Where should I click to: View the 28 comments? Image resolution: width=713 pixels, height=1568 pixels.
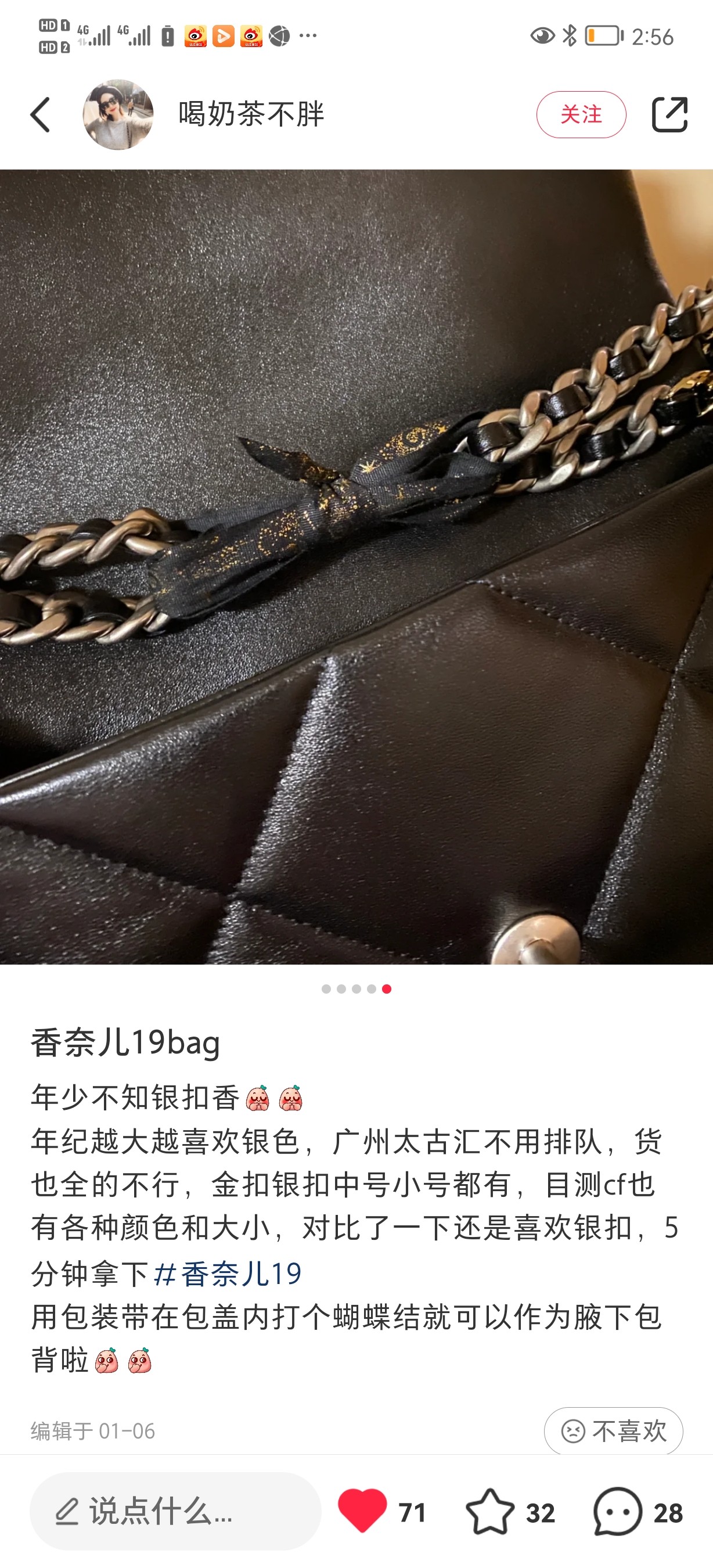[618, 1511]
